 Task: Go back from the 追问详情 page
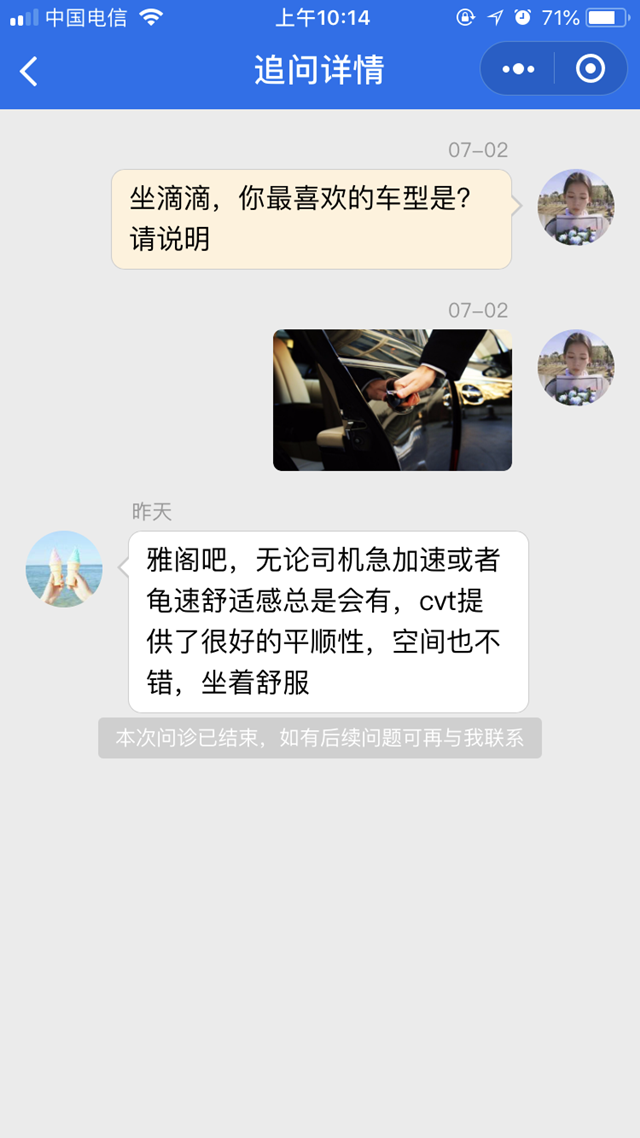pyautogui.click(x=29, y=70)
